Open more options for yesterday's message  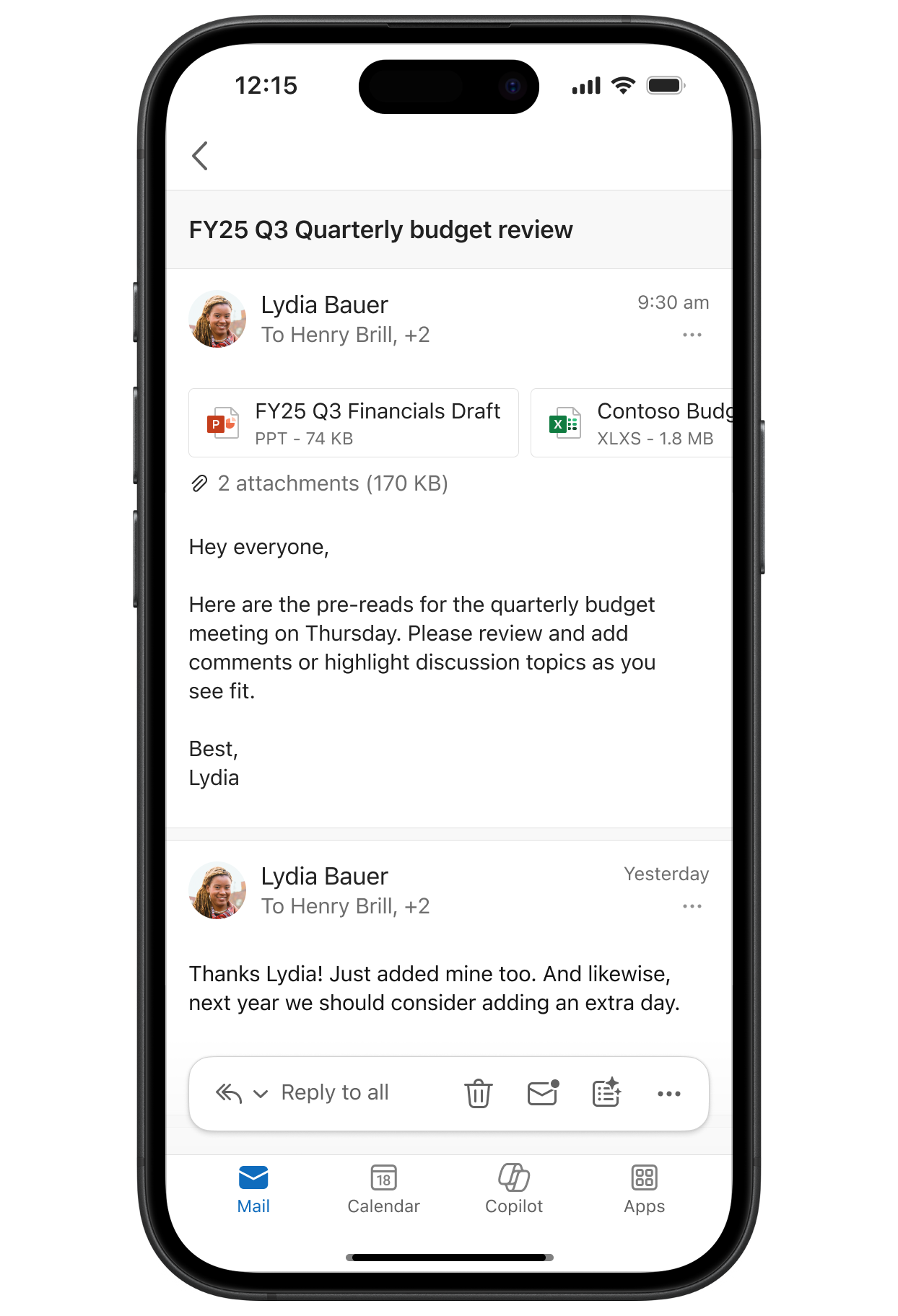tap(692, 906)
